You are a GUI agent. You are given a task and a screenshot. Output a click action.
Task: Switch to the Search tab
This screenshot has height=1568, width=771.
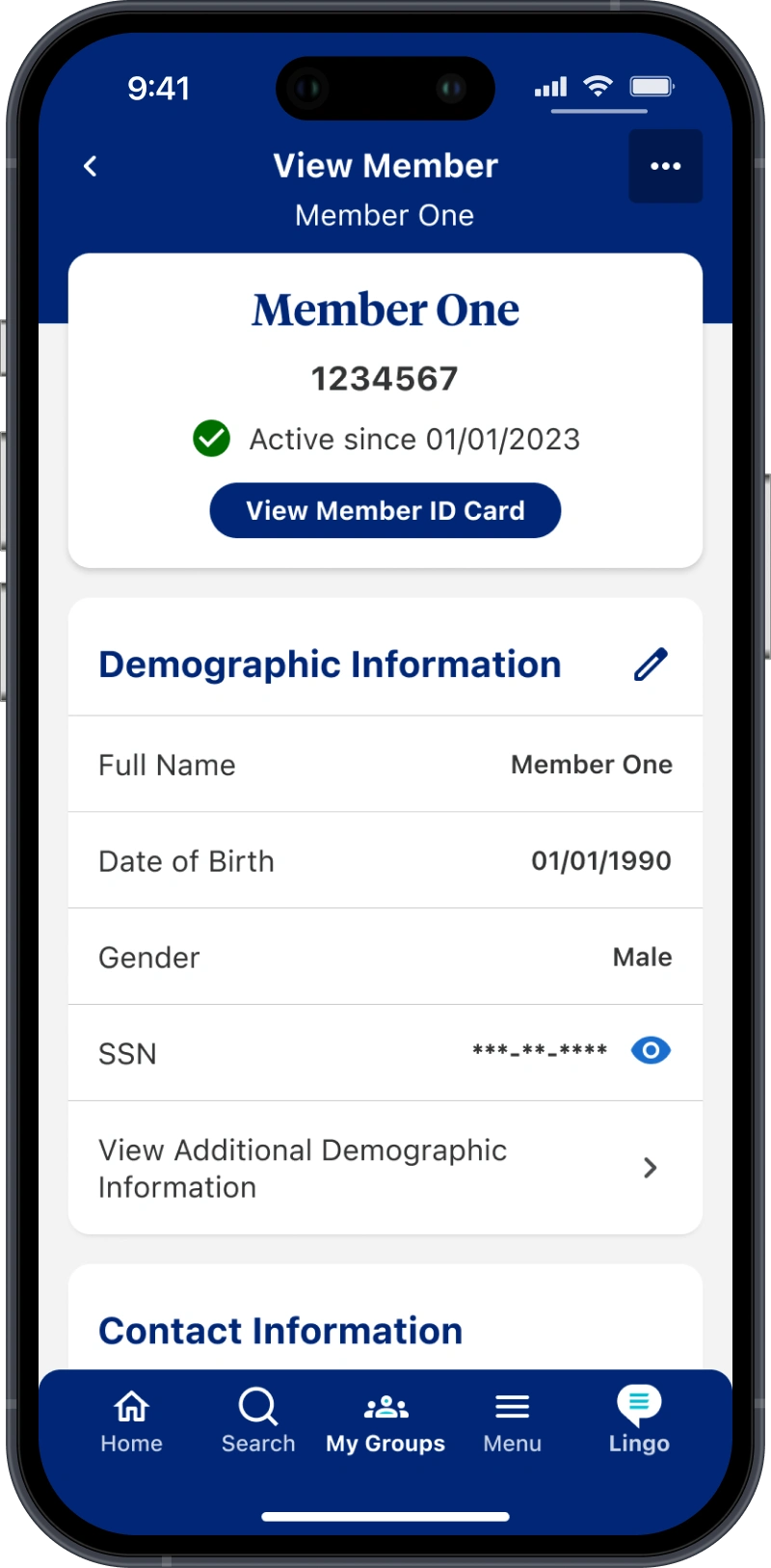click(x=258, y=1421)
